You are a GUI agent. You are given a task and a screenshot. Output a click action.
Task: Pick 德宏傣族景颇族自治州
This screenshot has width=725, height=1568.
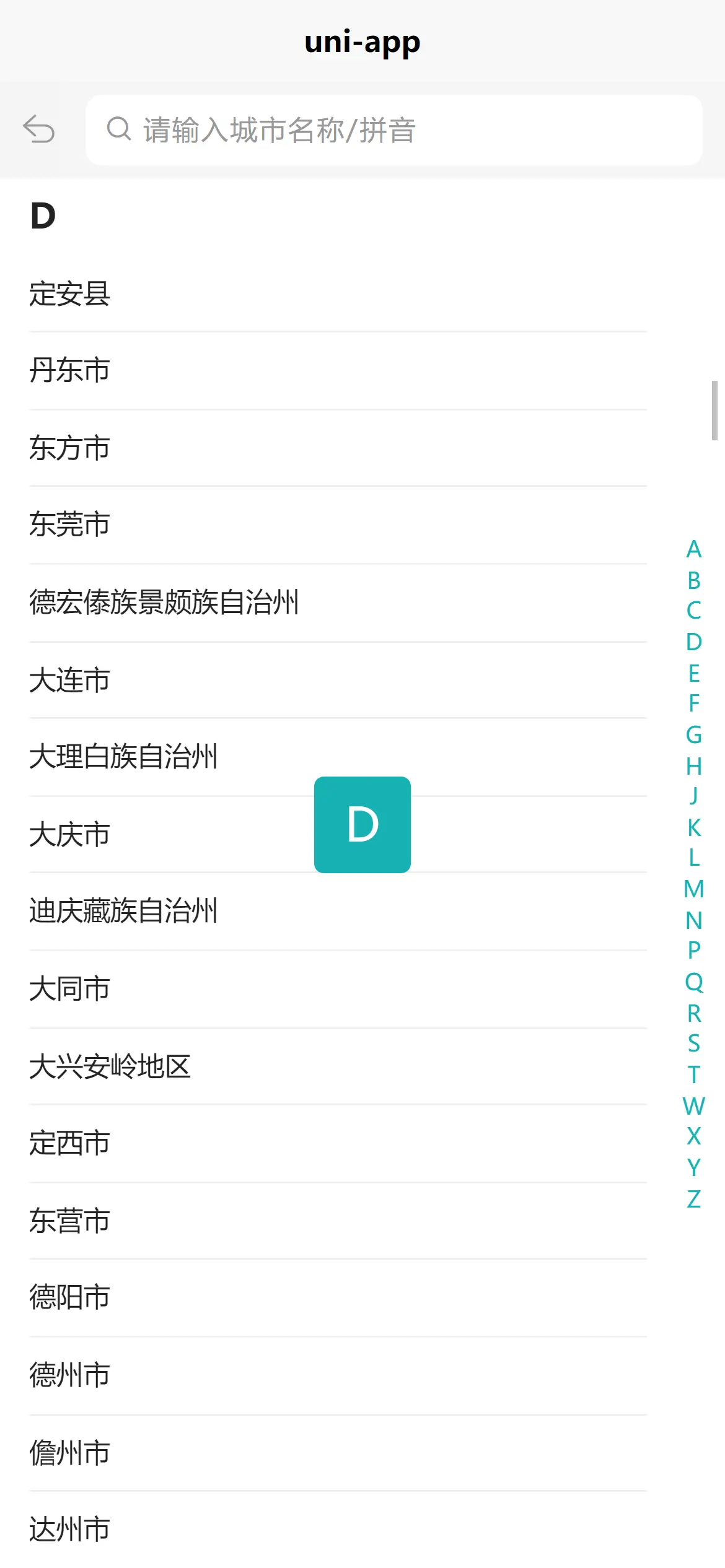click(x=338, y=603)
